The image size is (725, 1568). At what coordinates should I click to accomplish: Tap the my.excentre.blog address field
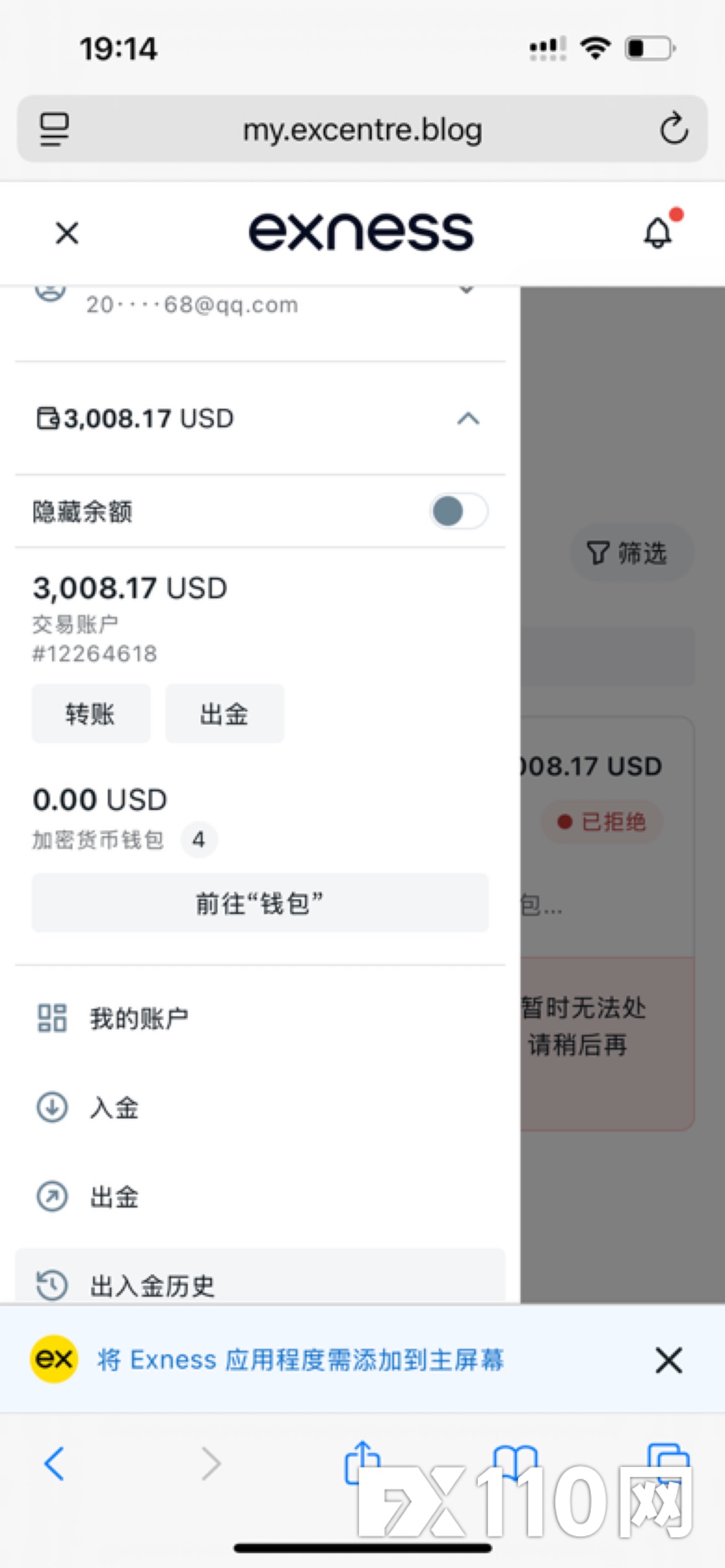[362, 130]
